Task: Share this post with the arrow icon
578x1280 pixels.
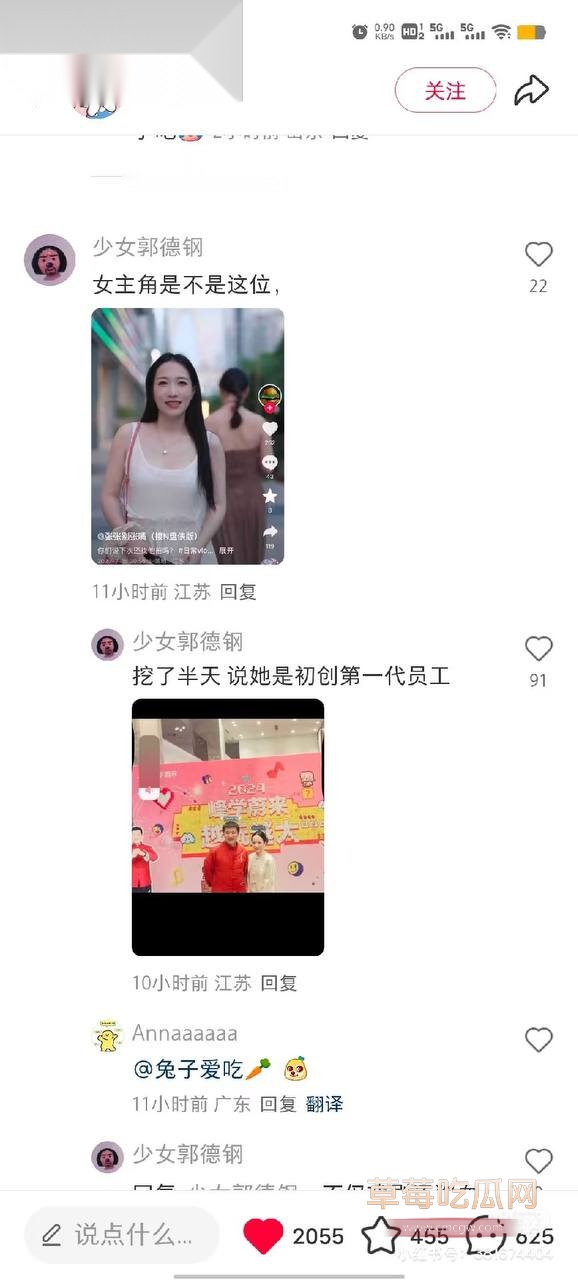Action: pyautogui.click(x=532, y=90)
